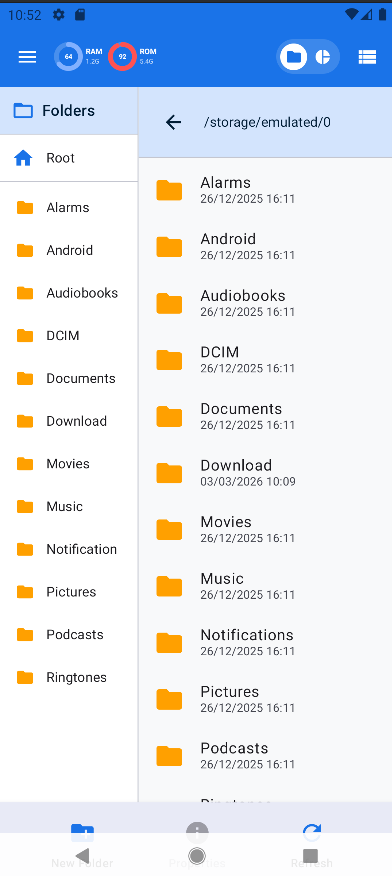392x876 pixels.
Task: Open the Pictures folder in main list
Action: point(265,699)
